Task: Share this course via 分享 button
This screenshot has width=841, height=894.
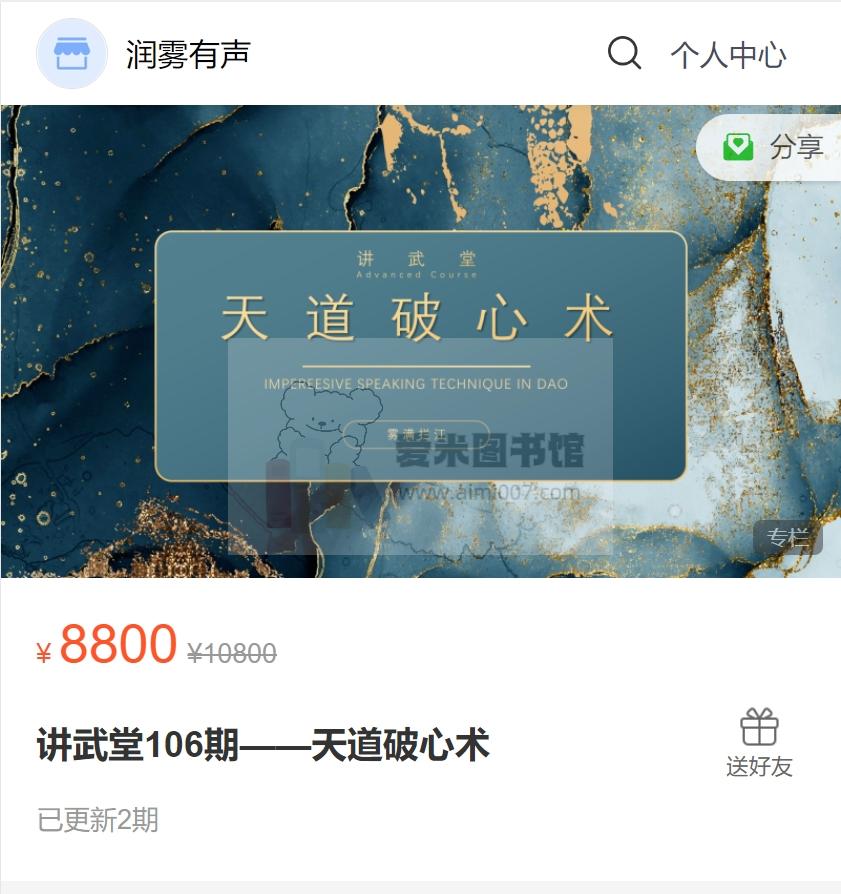Action: [773, 147]
